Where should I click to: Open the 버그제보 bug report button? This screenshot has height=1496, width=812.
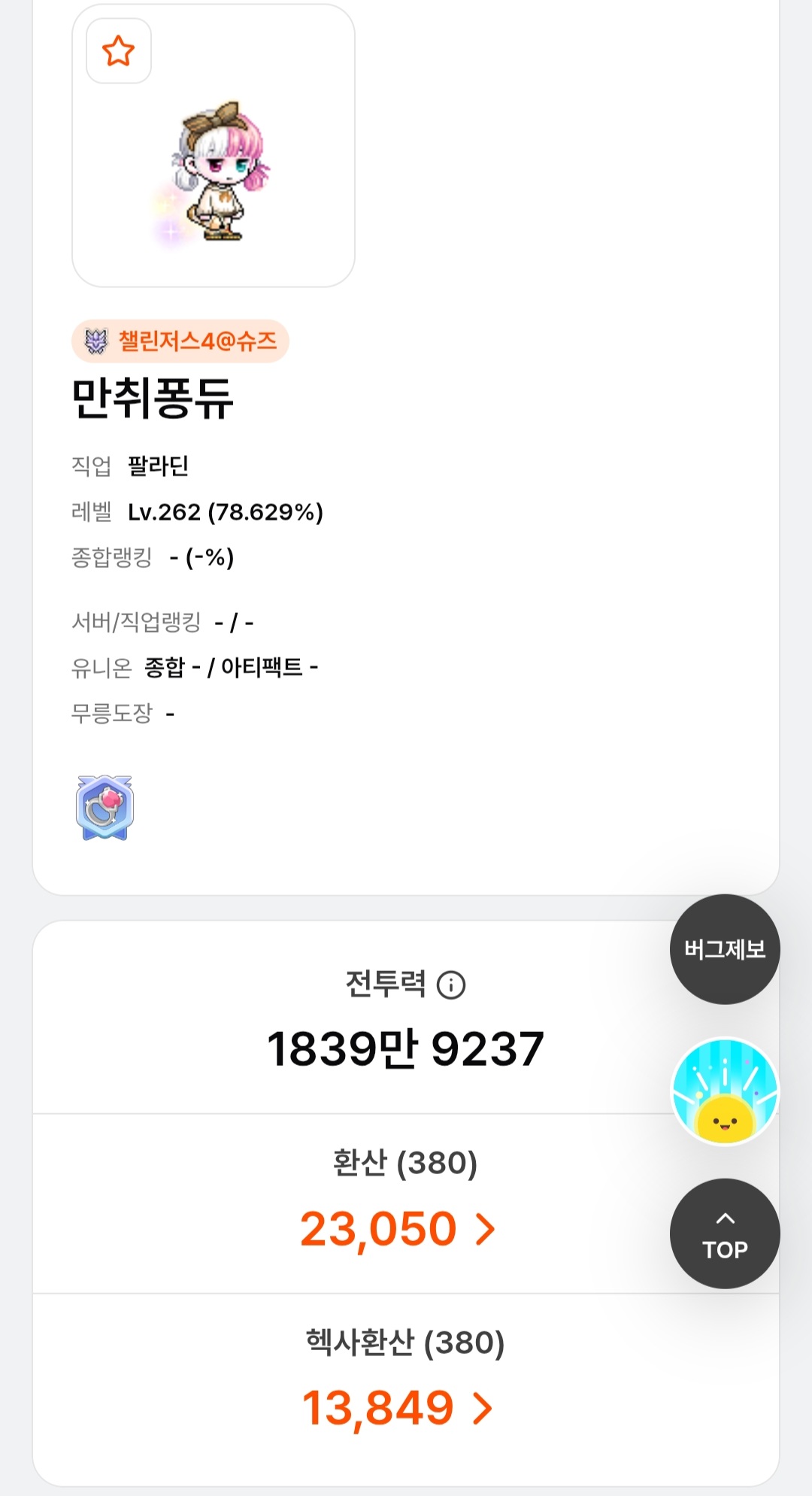(724, 949)
